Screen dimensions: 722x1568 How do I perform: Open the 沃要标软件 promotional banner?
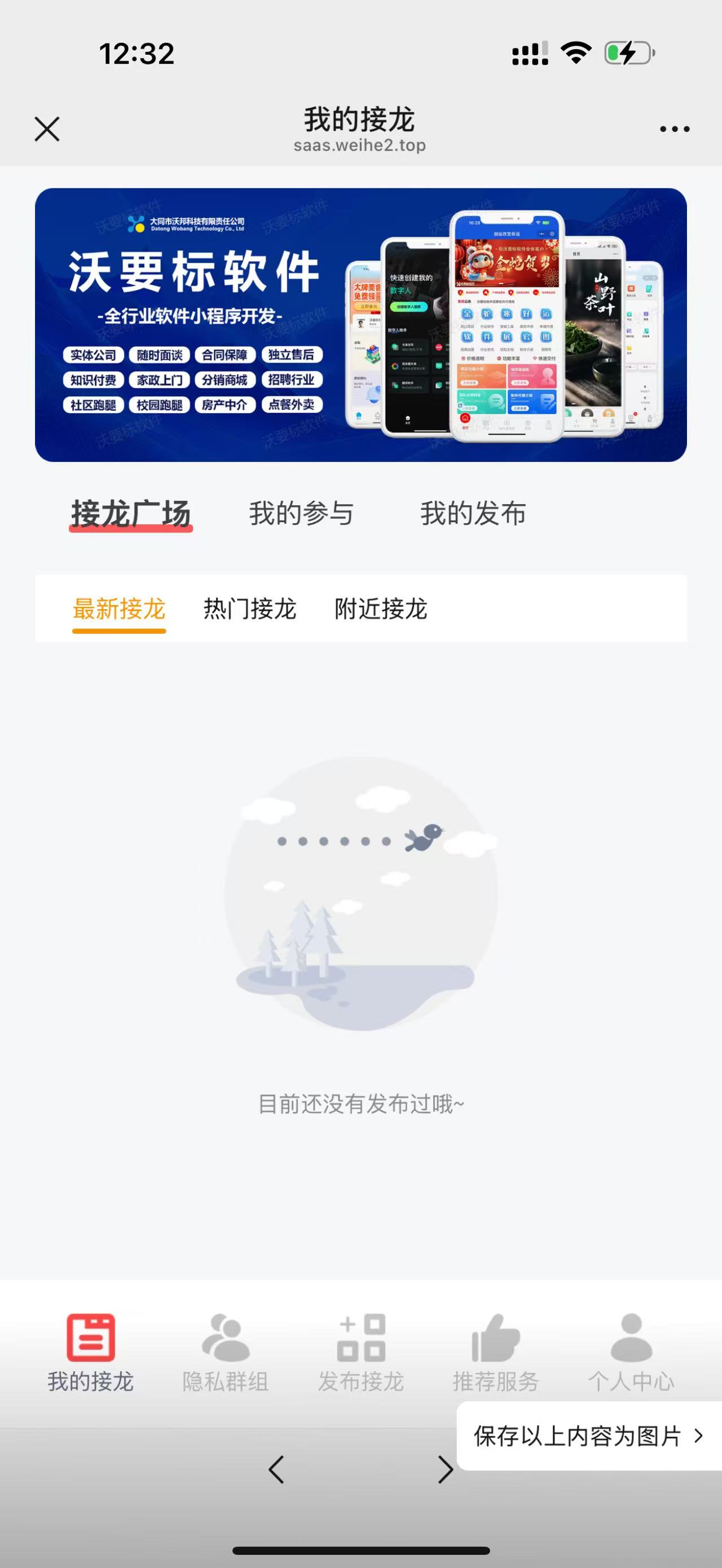pyautogui.click(x=361, y=324)
